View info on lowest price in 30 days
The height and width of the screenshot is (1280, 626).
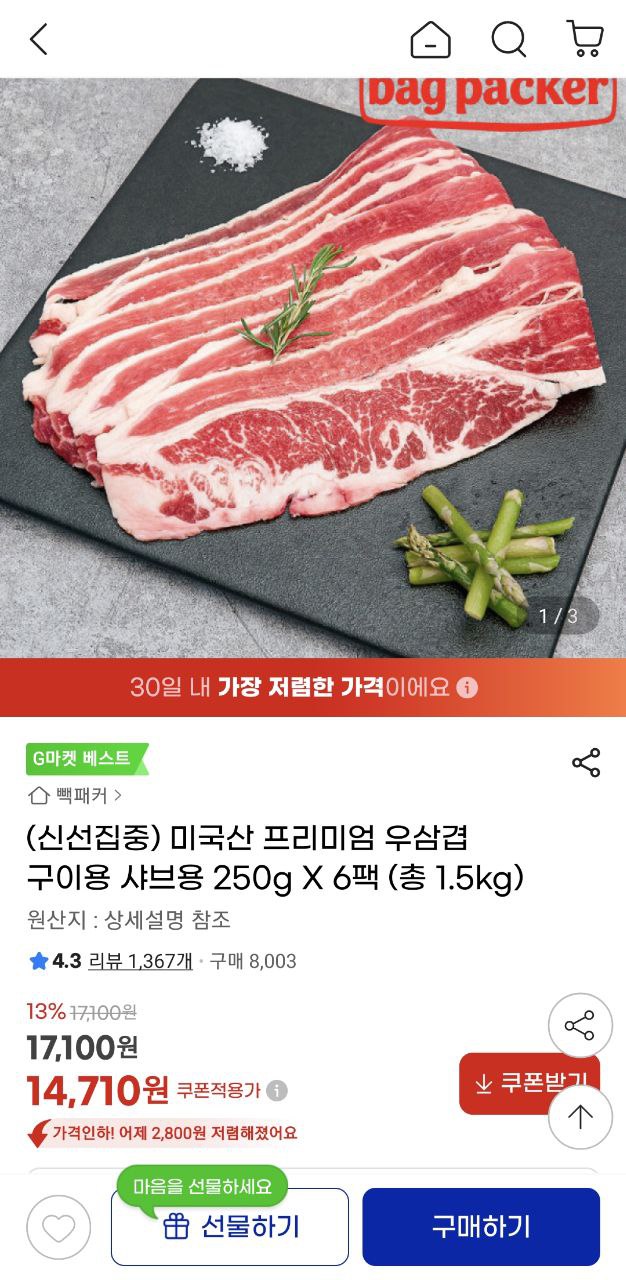(467, 688)
